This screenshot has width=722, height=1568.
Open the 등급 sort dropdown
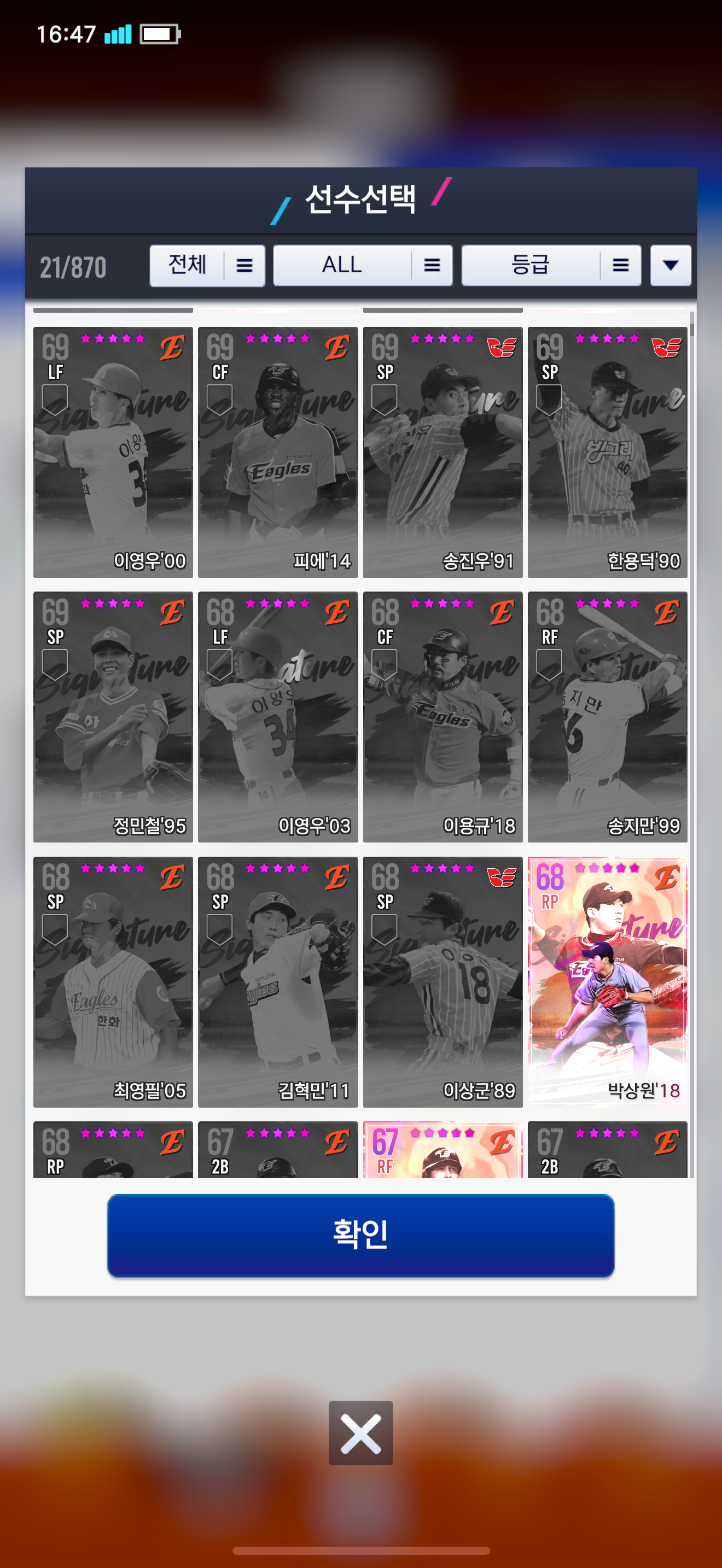(x=551, y=265)
